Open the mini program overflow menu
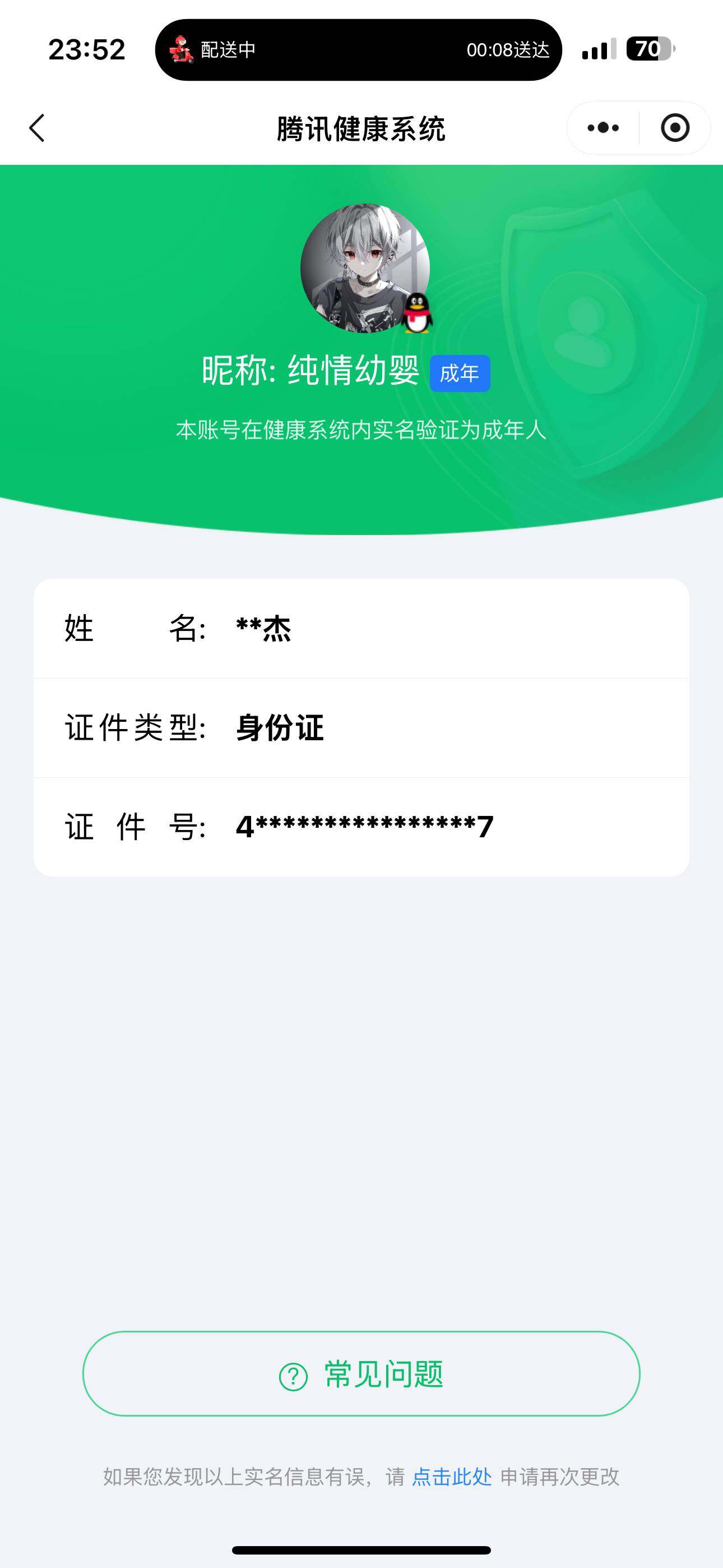723x1568 pixels. pos(603,128)
